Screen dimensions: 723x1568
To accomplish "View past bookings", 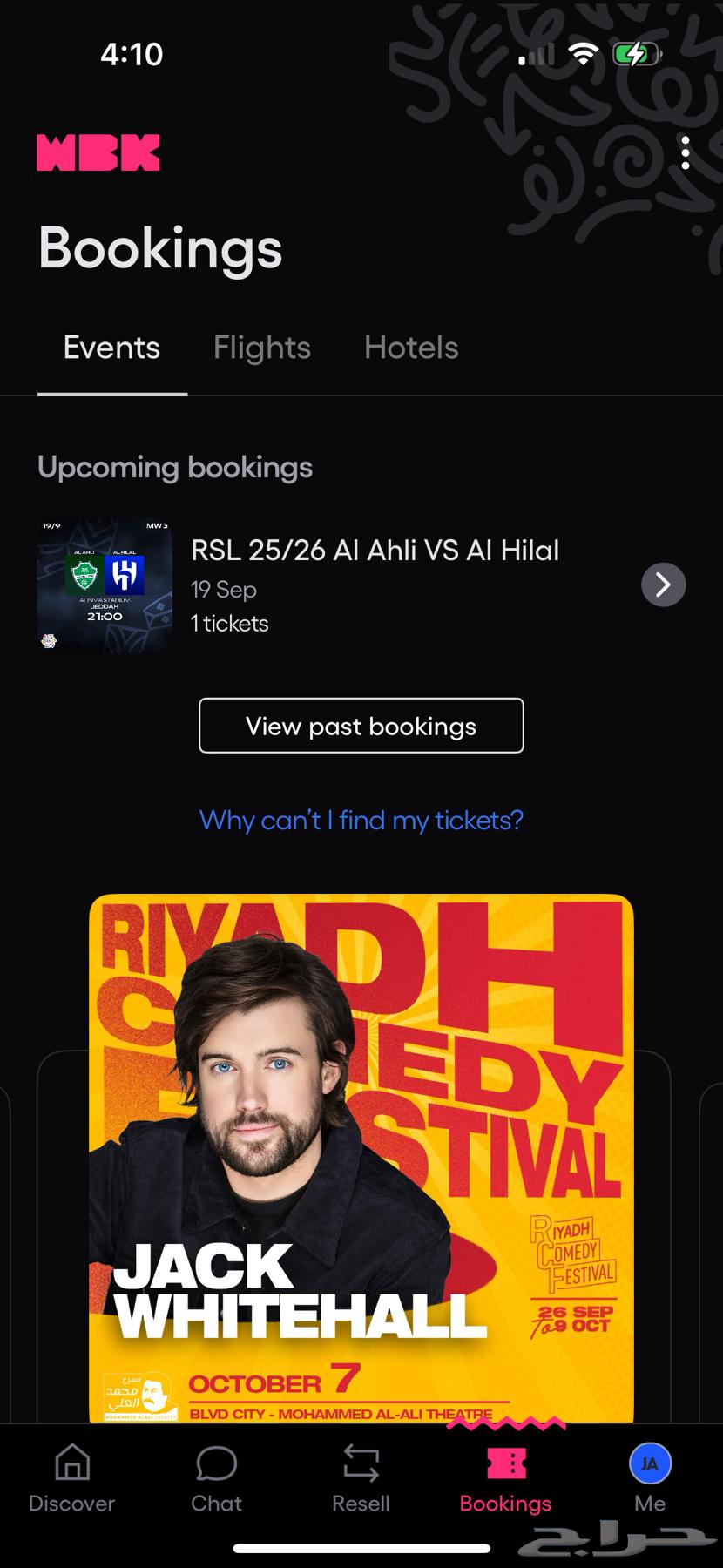I will point(361,726).
